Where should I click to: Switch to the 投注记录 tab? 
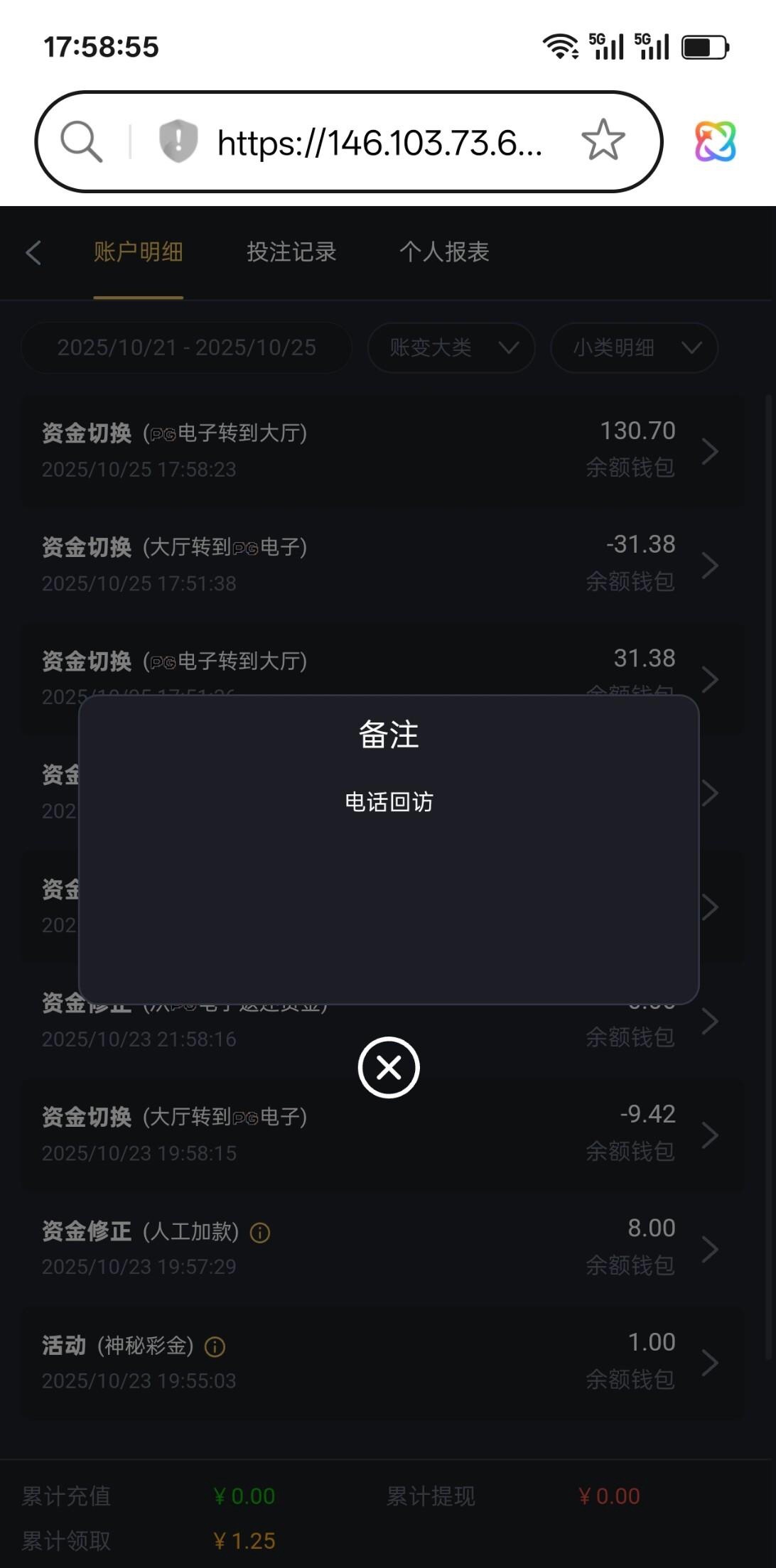(x=291, y=252)
